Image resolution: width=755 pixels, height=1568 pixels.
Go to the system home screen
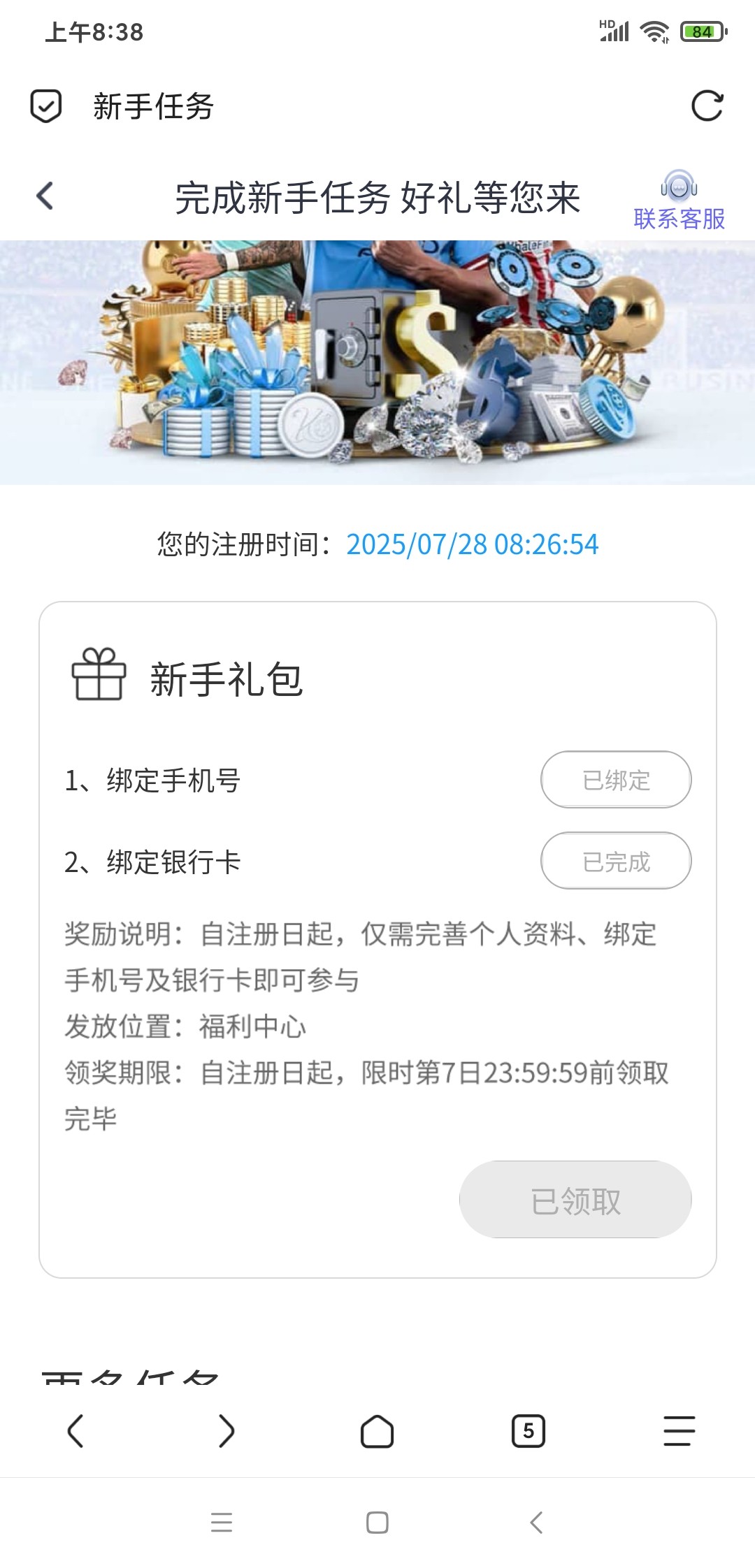(377, 1522)
